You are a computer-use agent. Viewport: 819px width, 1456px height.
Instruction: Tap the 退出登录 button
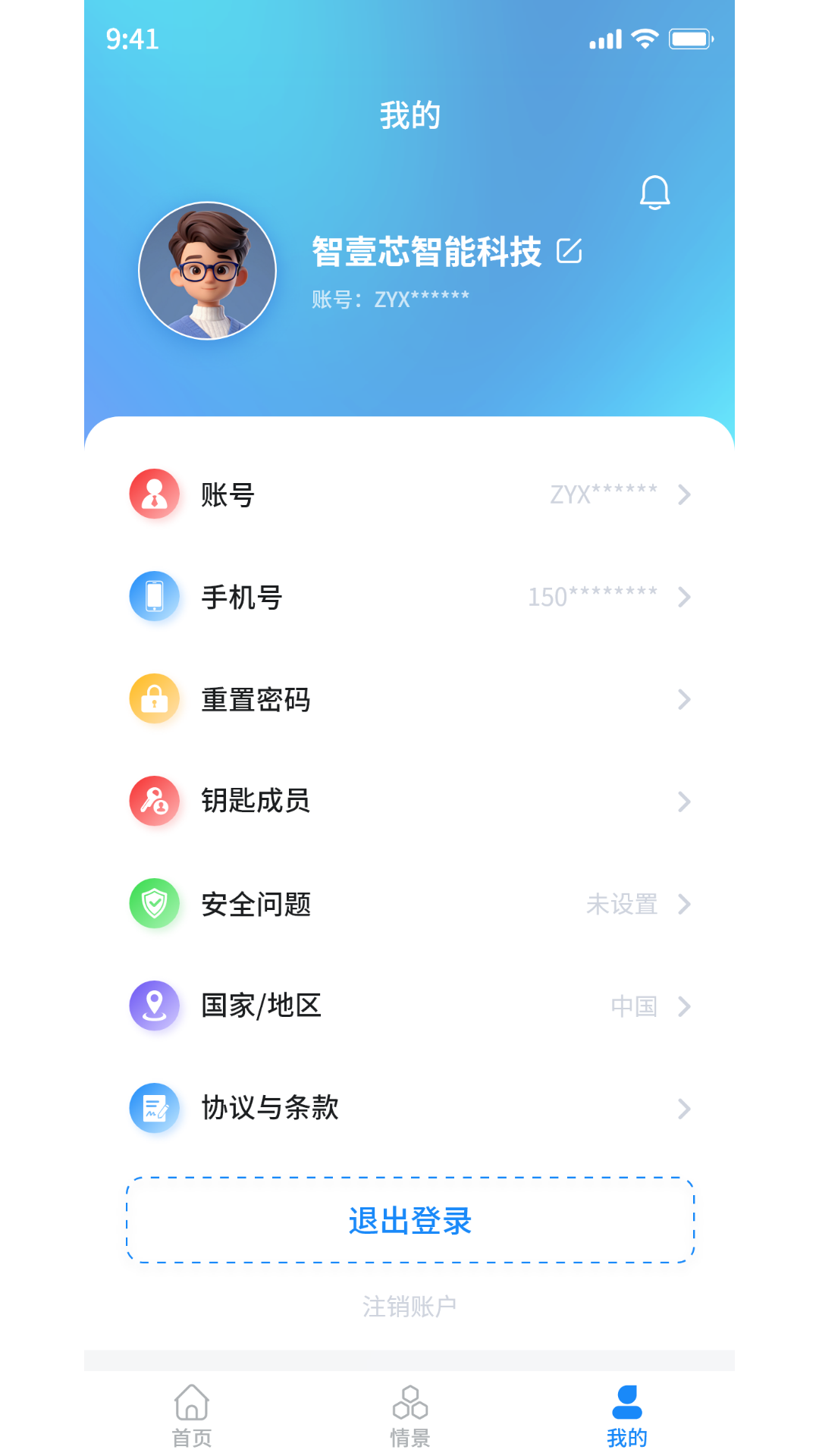409,1222
